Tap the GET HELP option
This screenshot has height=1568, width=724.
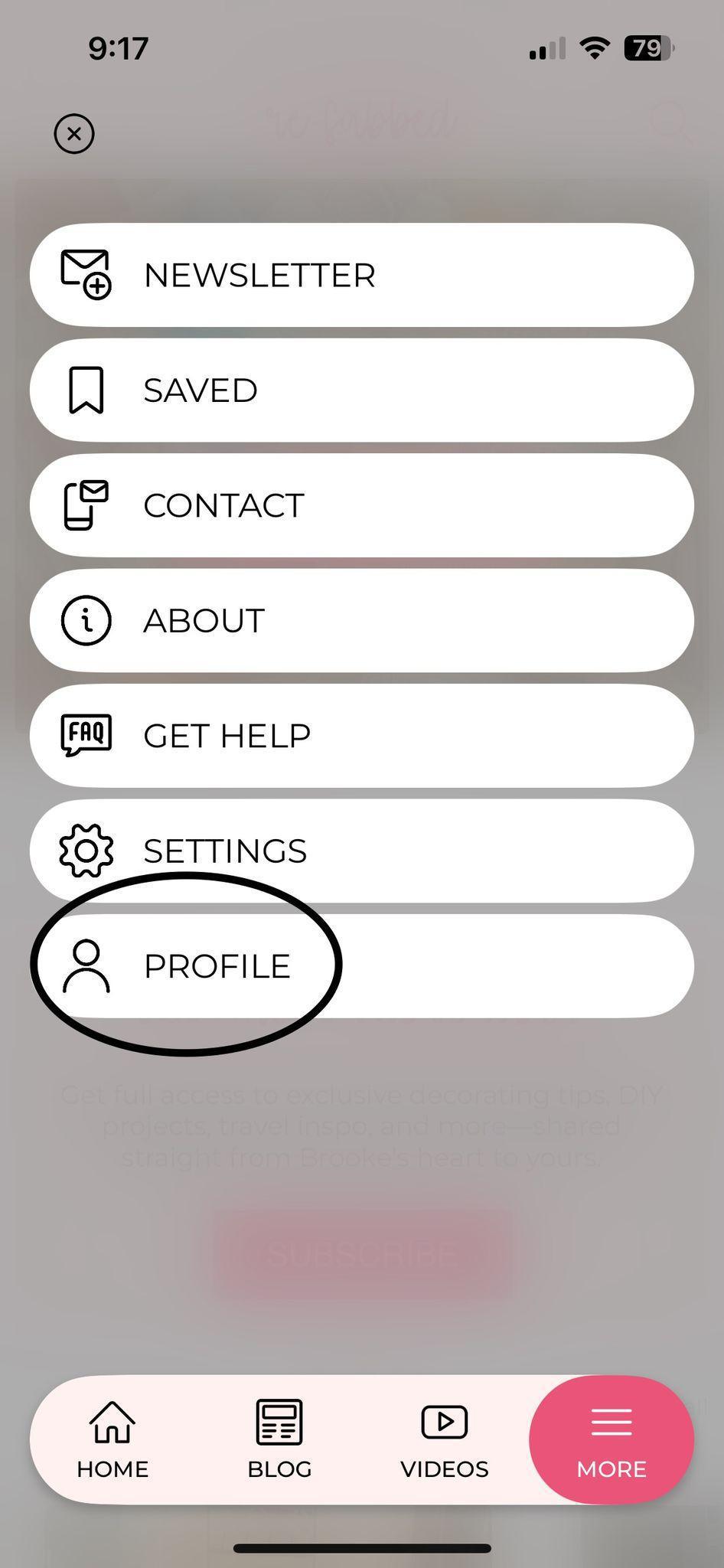point(362,735)
